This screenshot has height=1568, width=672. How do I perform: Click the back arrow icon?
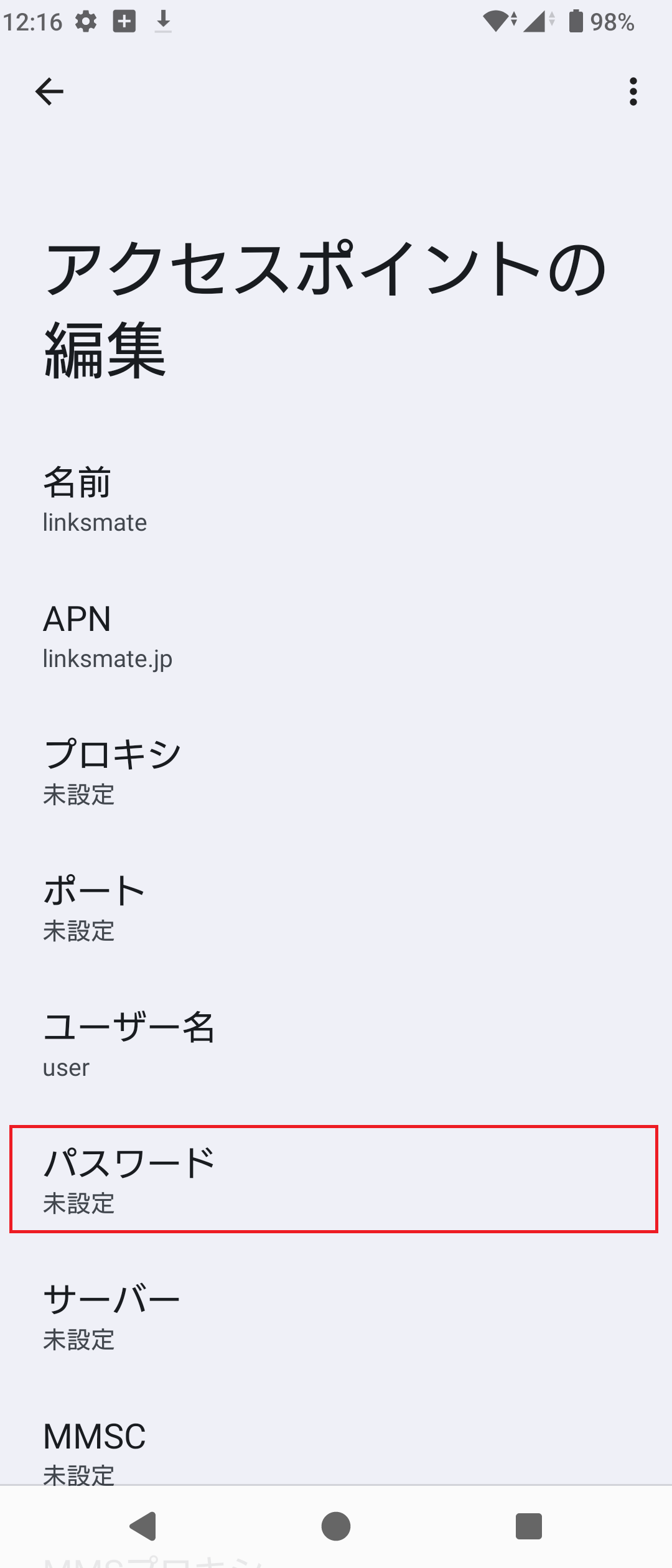[x=47, y=91]
